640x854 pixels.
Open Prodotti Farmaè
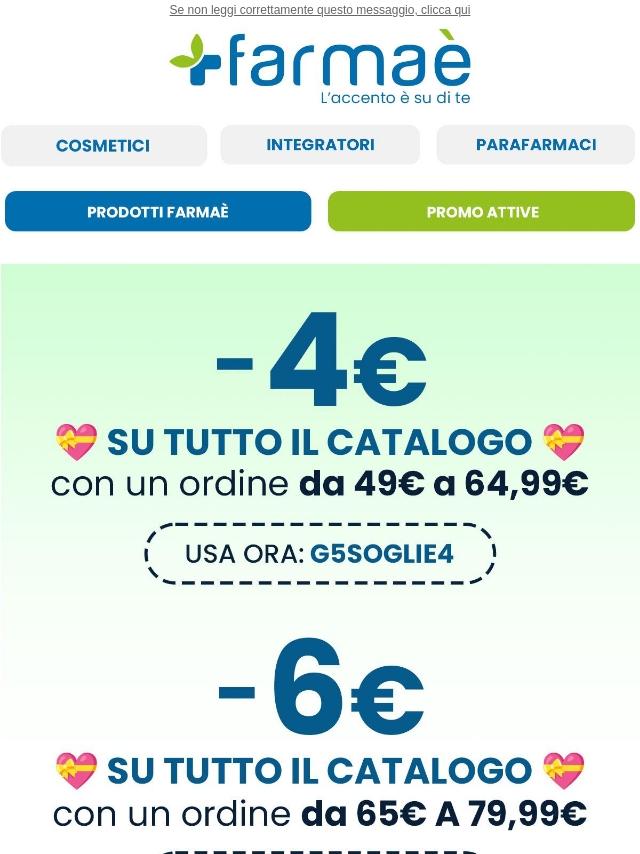158,212
